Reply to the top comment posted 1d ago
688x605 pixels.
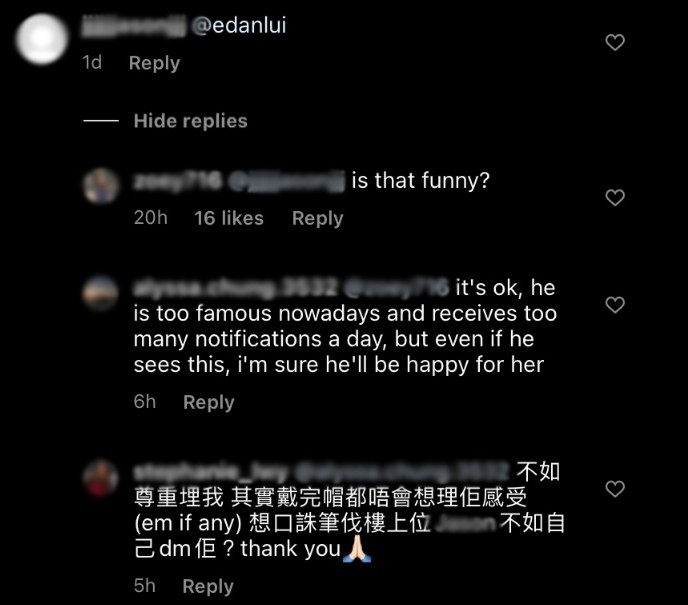pyautogui.click(x=154, y=63)
